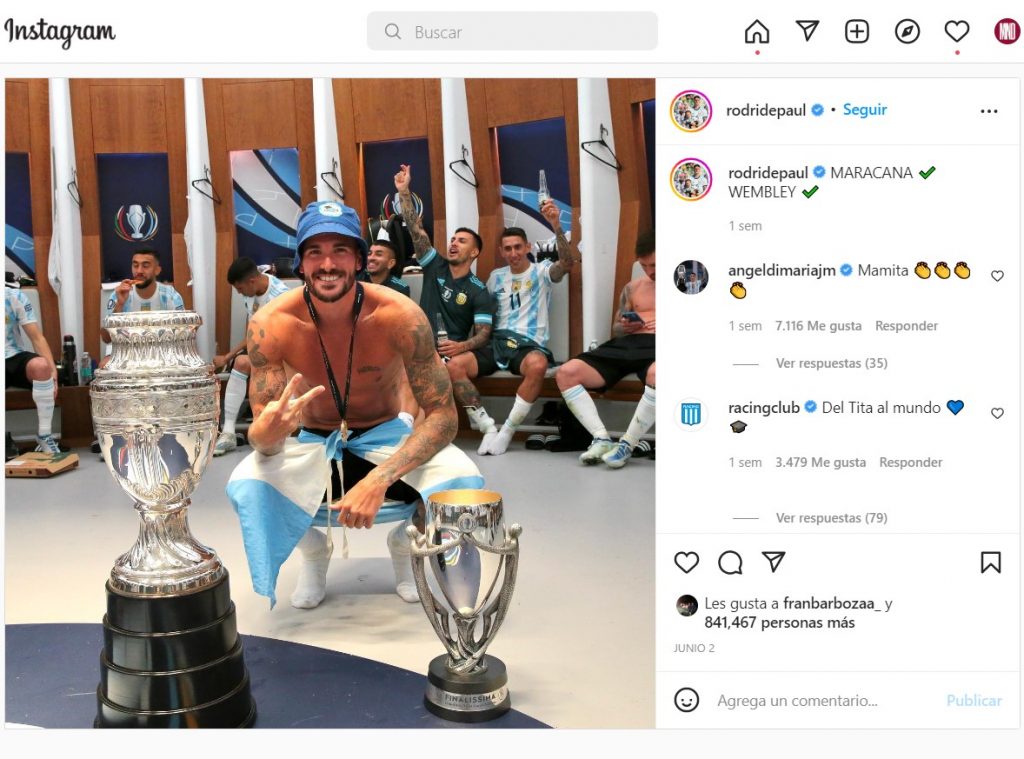Follow rodridepaul with Seguir
This screenshot has height=759, width=1024.
864,110
